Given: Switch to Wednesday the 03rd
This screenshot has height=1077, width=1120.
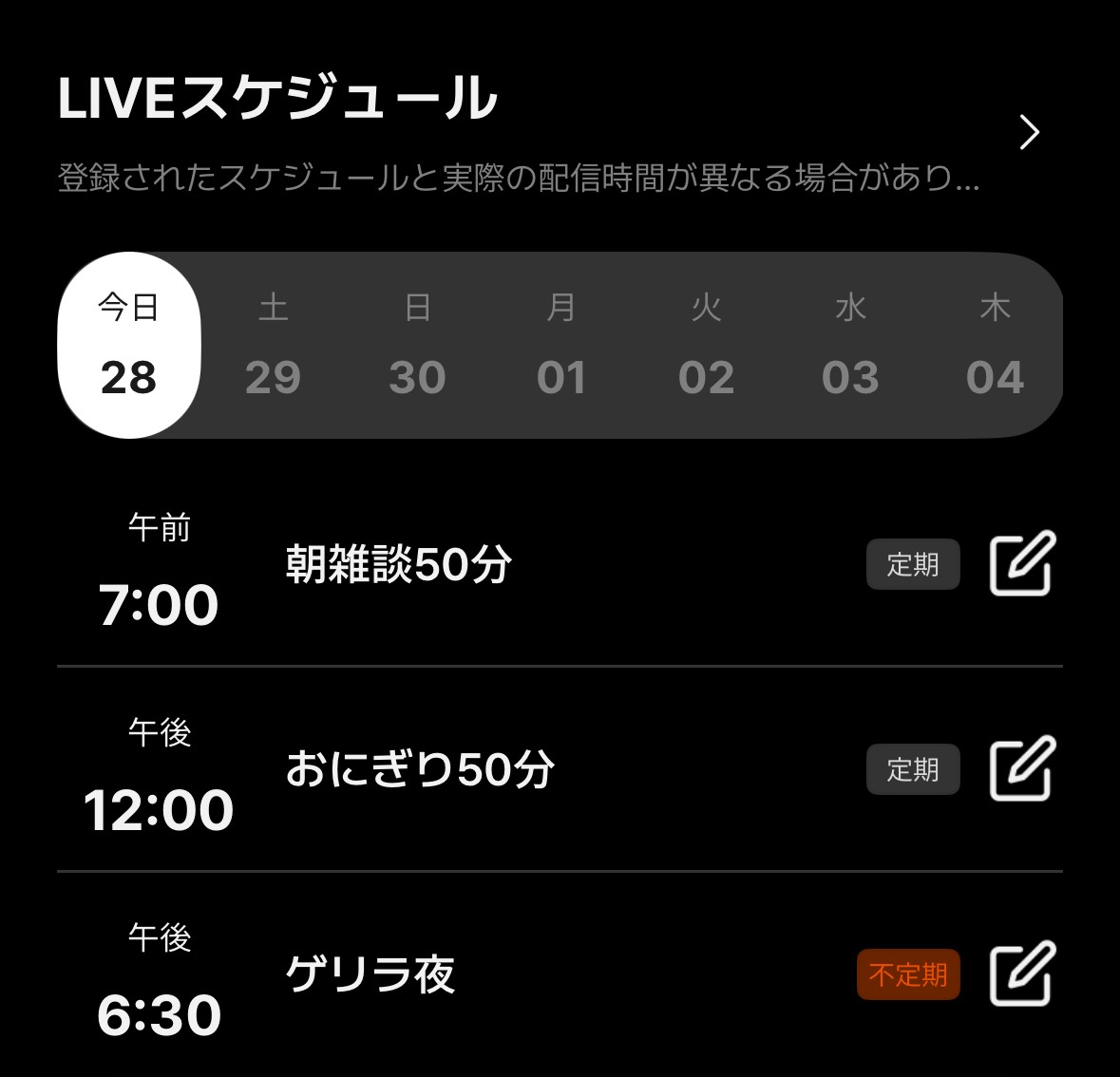Looking at the screenshot, I should coord(850,346).
